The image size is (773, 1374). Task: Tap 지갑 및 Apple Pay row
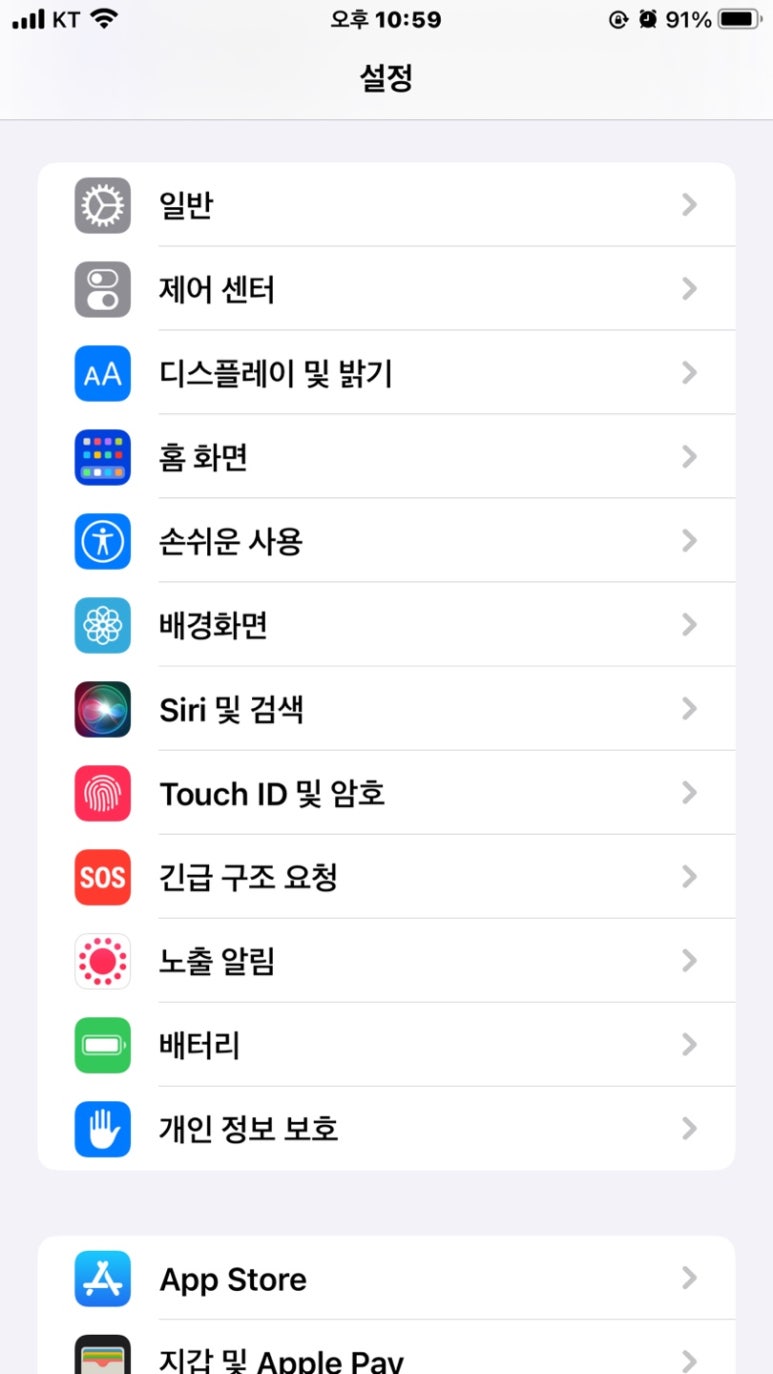tap(386, 1358)
